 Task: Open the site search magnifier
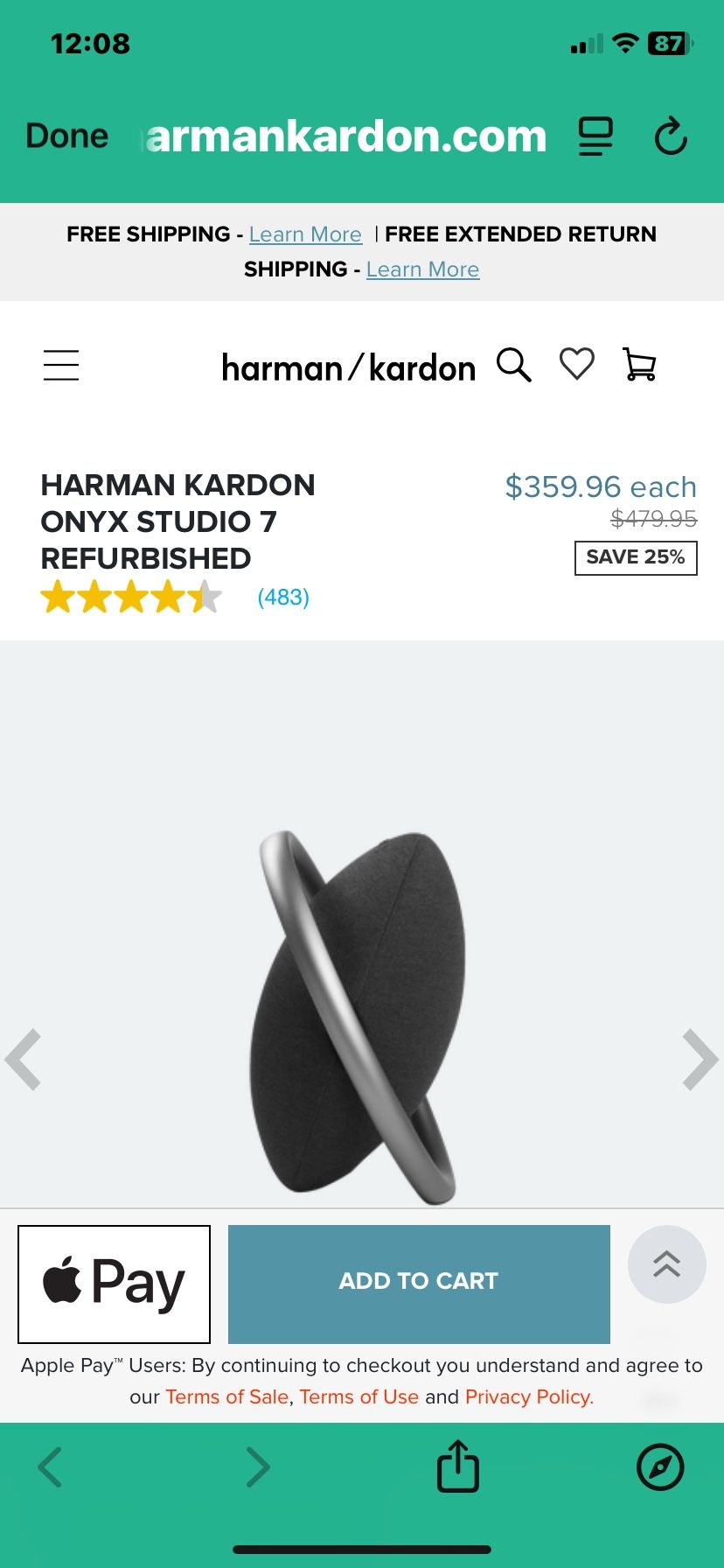(x=514, y=365)
